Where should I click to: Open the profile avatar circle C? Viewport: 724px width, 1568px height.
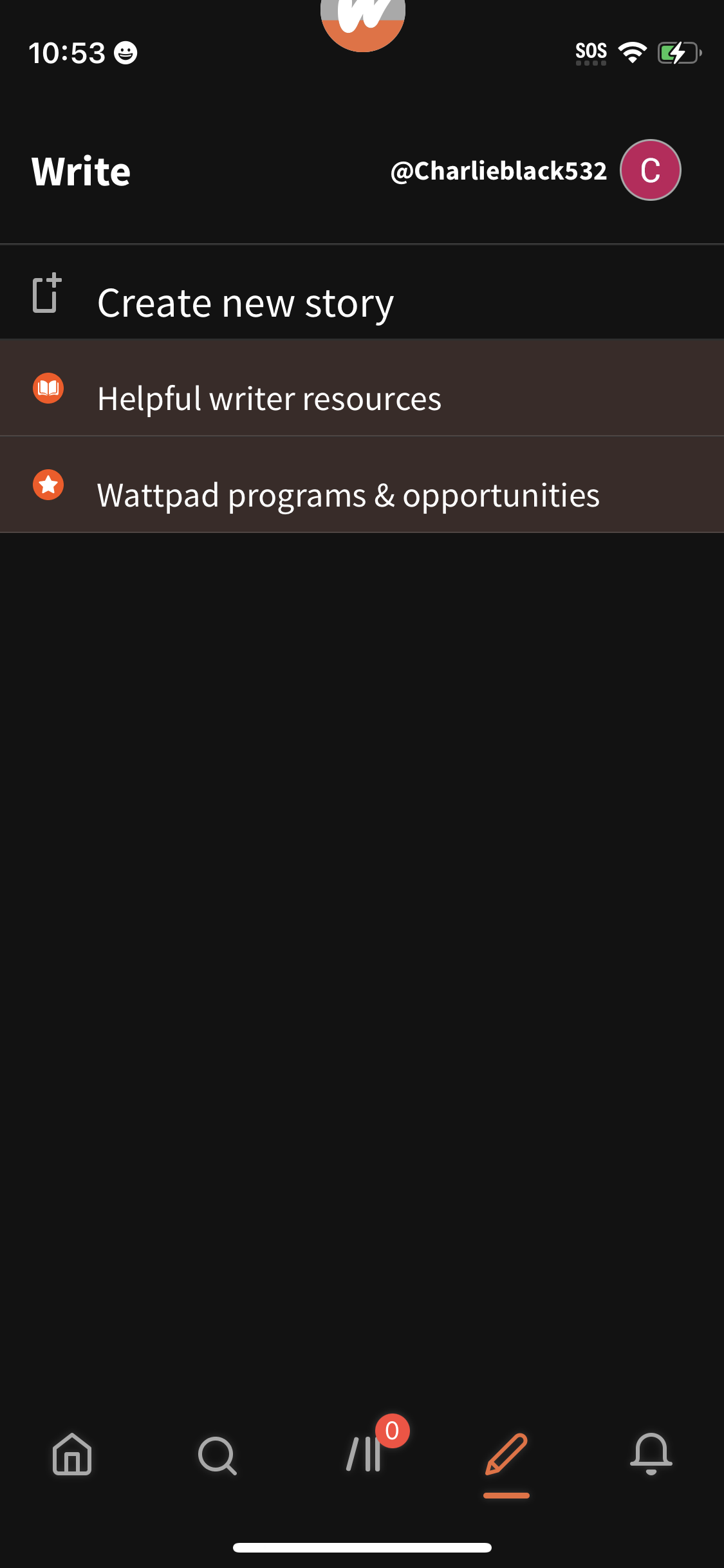tap(649, 170)
